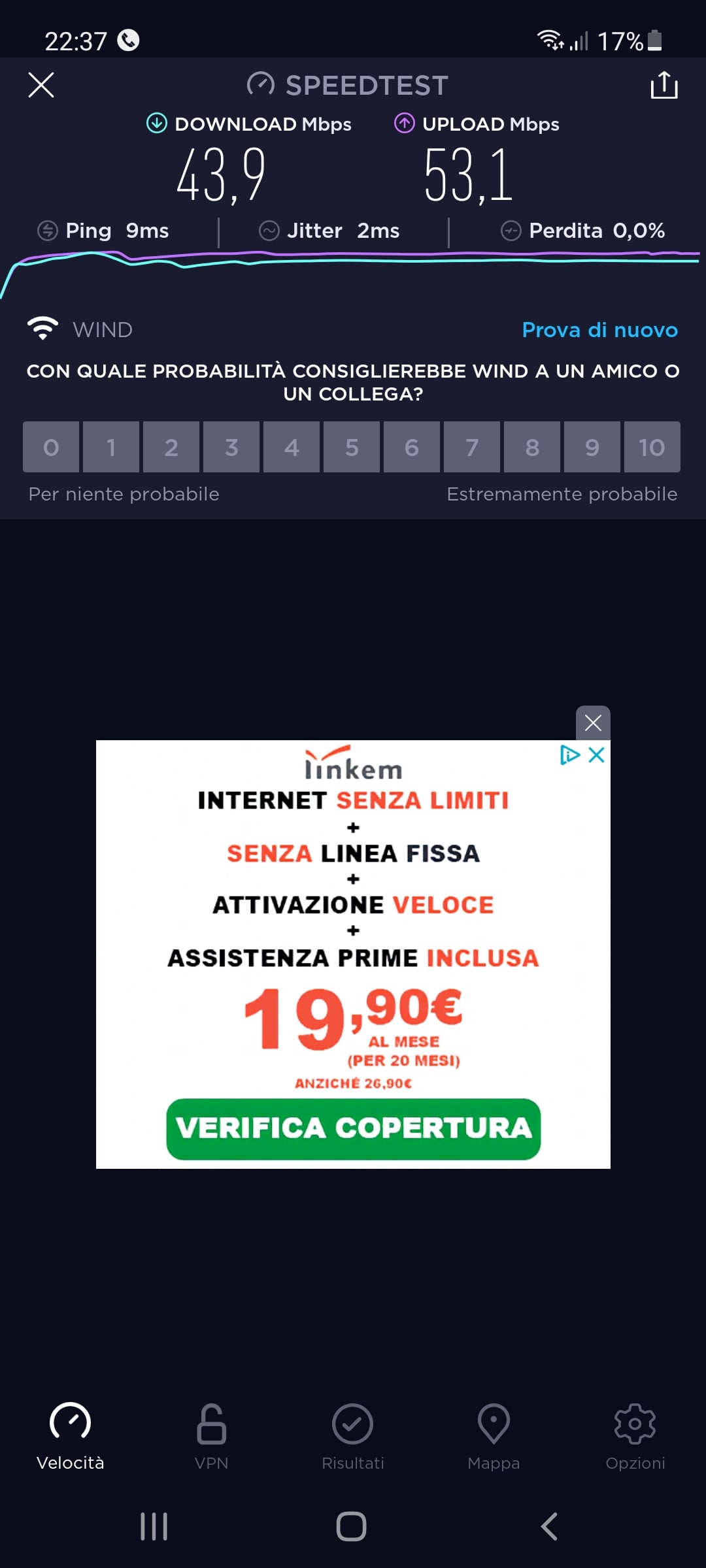The image size is (706, 1568).
Task: Choose rating 7 for WIND
Action: (x=472, y=447)
